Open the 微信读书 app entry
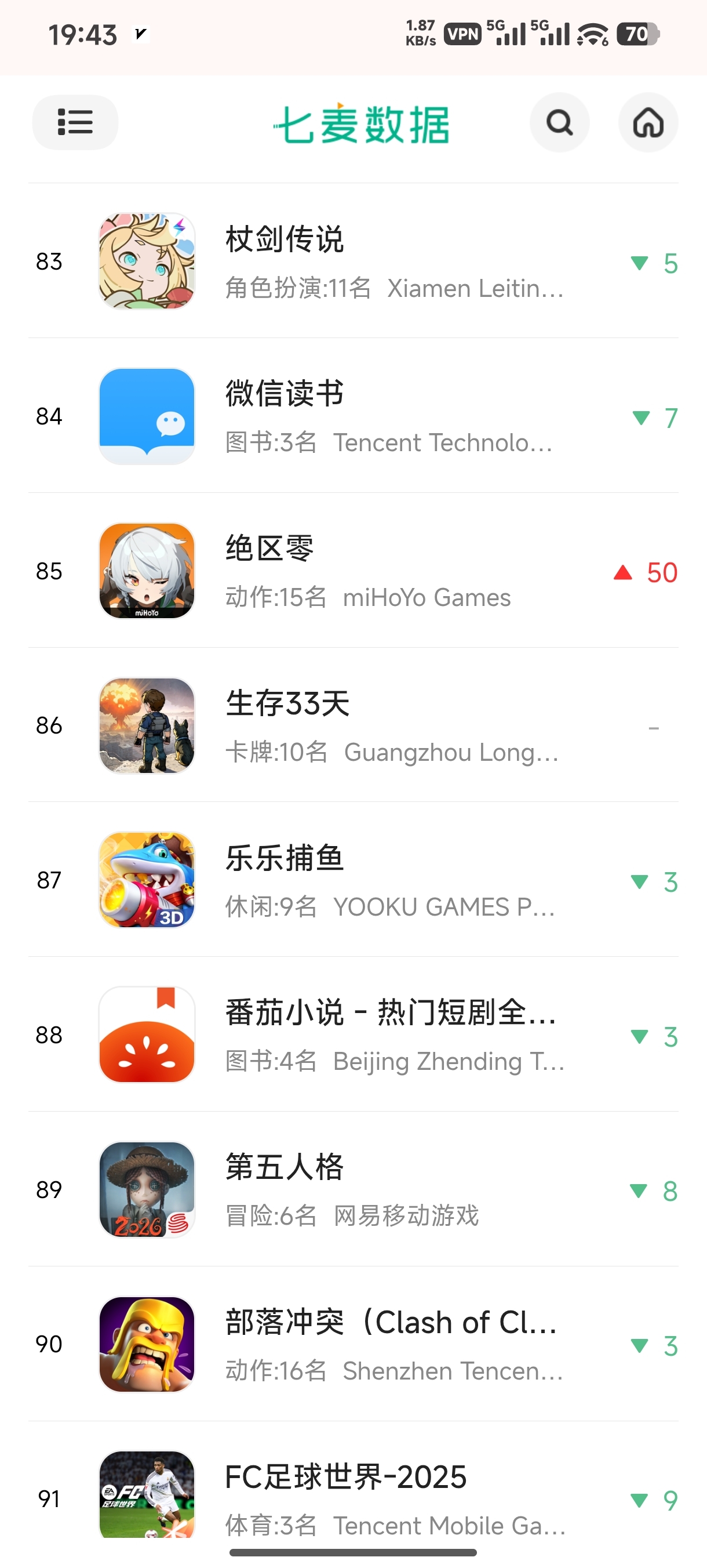Viewport: 707px width, 1568px height. [353, 416]
